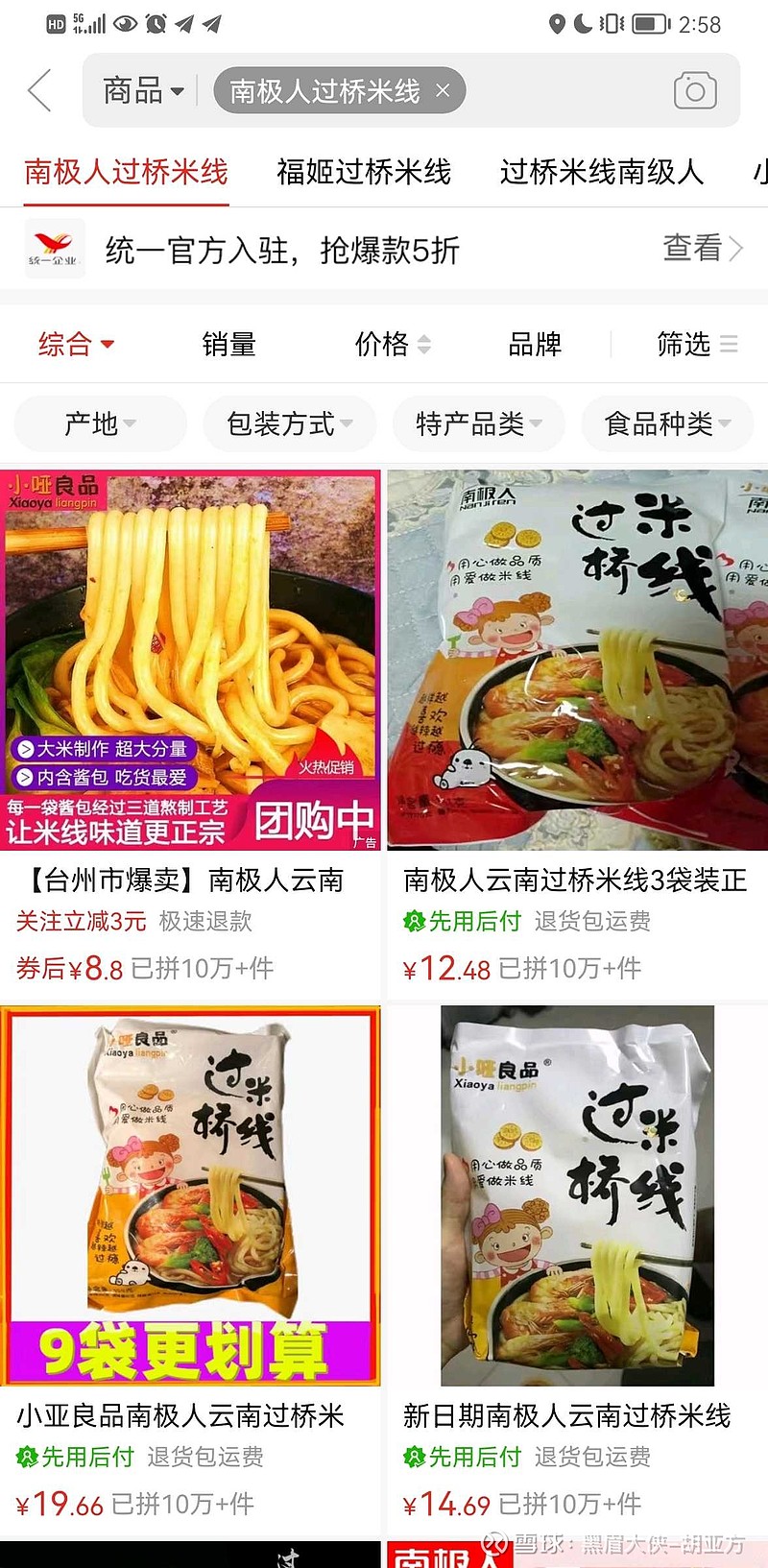View the 统一官方入驻 promotion via 查看
The height and width of the screenshot is (1568, 768).
pos(703,248)
